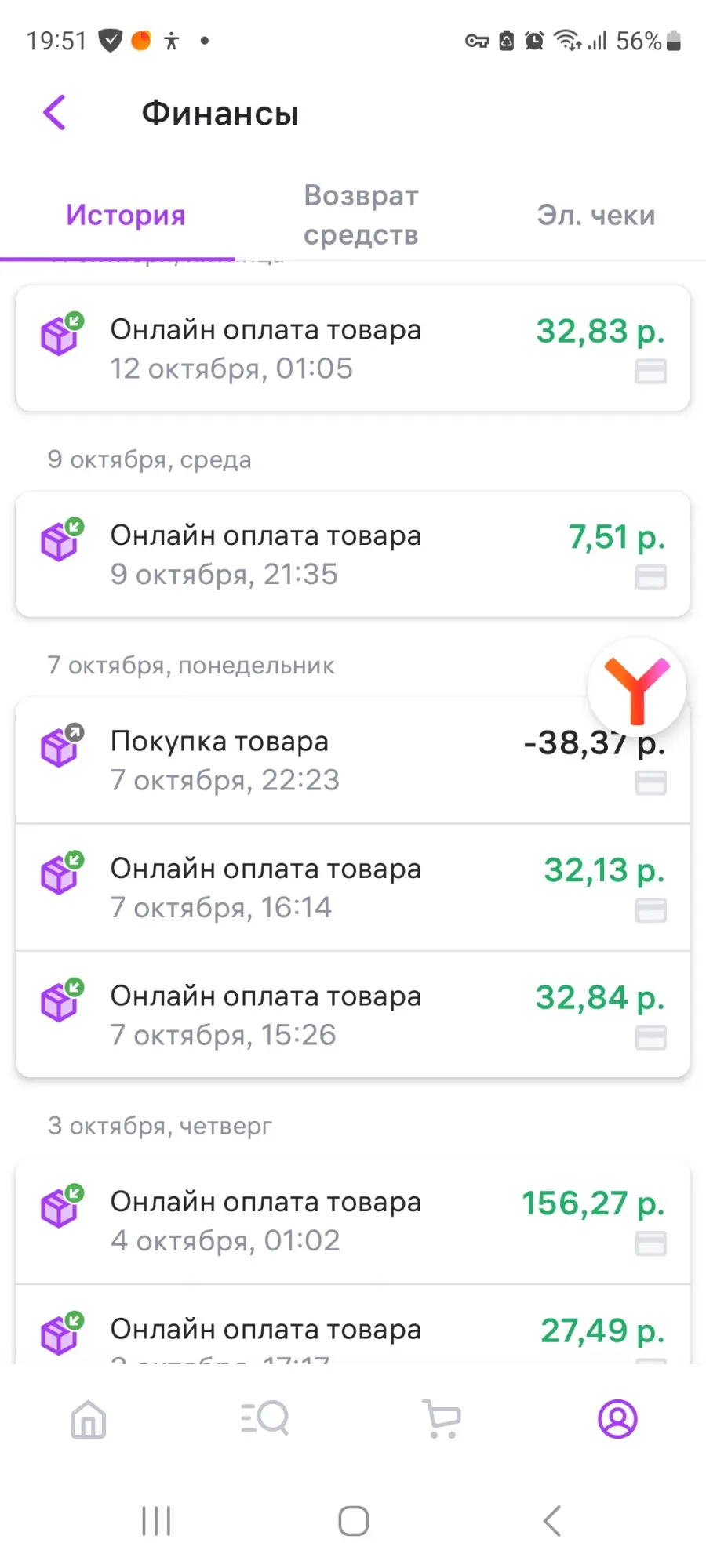Go back from the Финансы screen
The height and width of the screenshot is (1568, 706).
tap(55, 113)
